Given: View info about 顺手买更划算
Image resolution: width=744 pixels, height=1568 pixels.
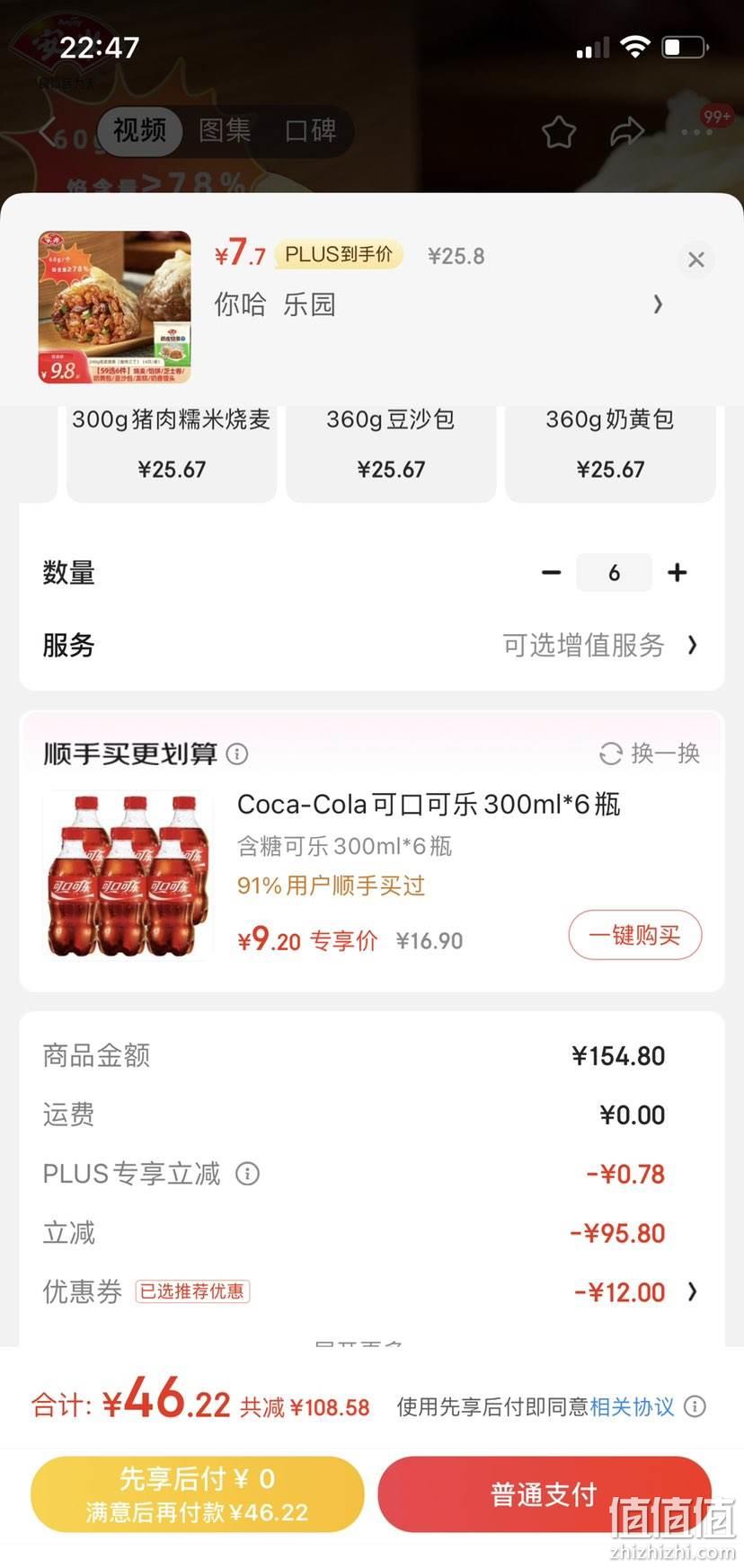Looking at the screenshot, I should click(x=237, y=753).
